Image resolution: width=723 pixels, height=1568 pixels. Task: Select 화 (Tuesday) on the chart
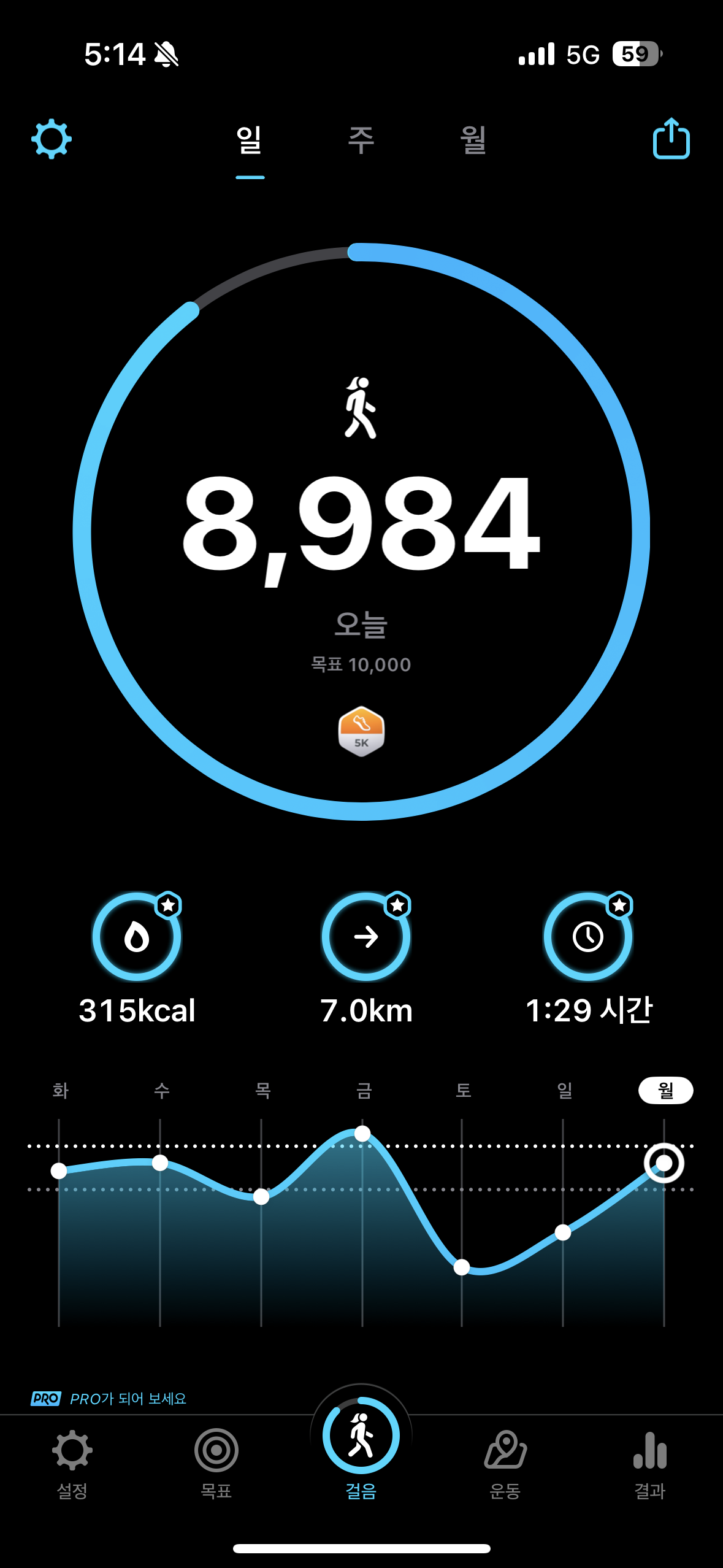60,1091
